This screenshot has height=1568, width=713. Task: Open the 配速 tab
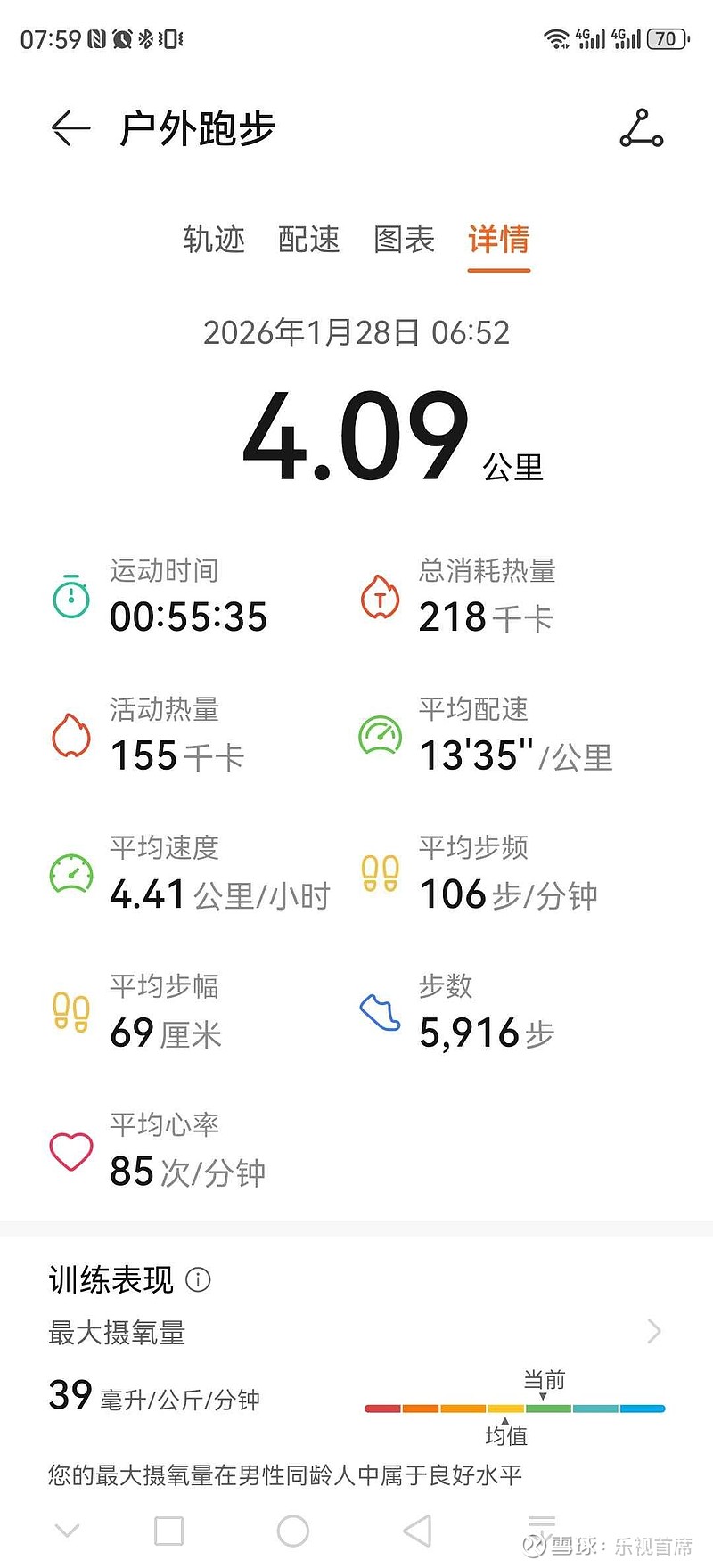click(309, 241)
